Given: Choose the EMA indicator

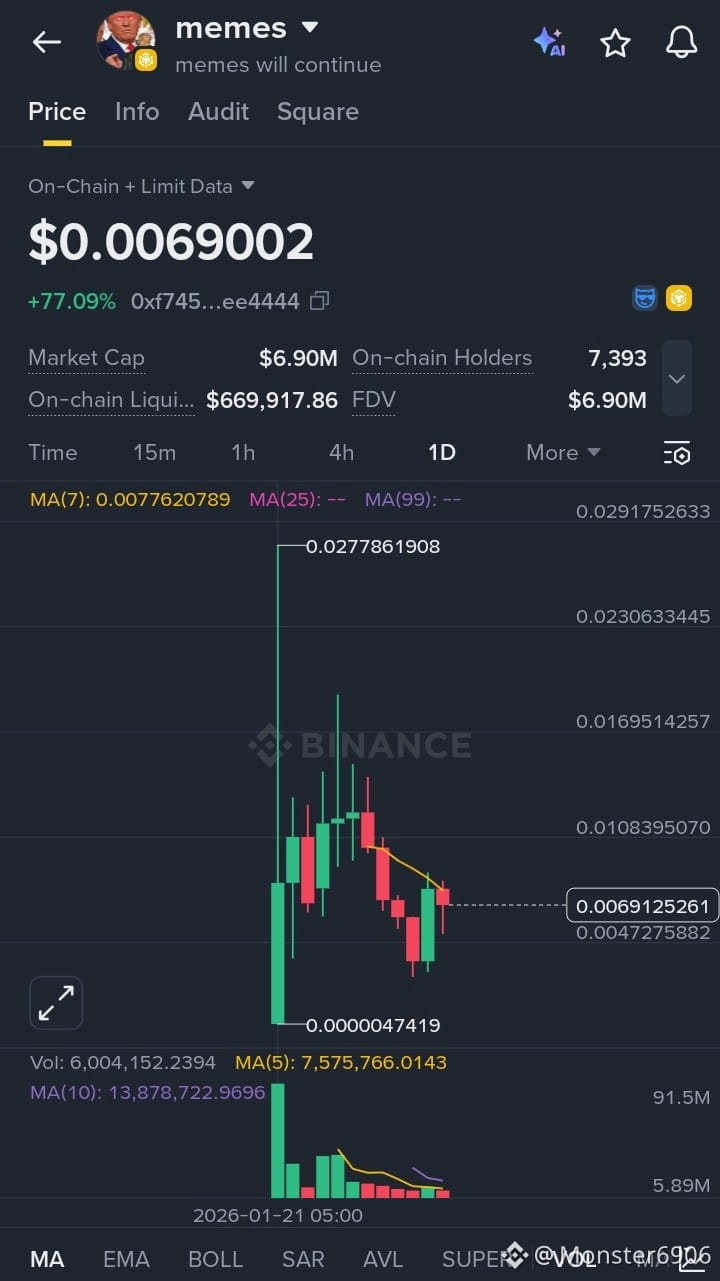Looking at the screenshot, I should (x=126, y=1258).
